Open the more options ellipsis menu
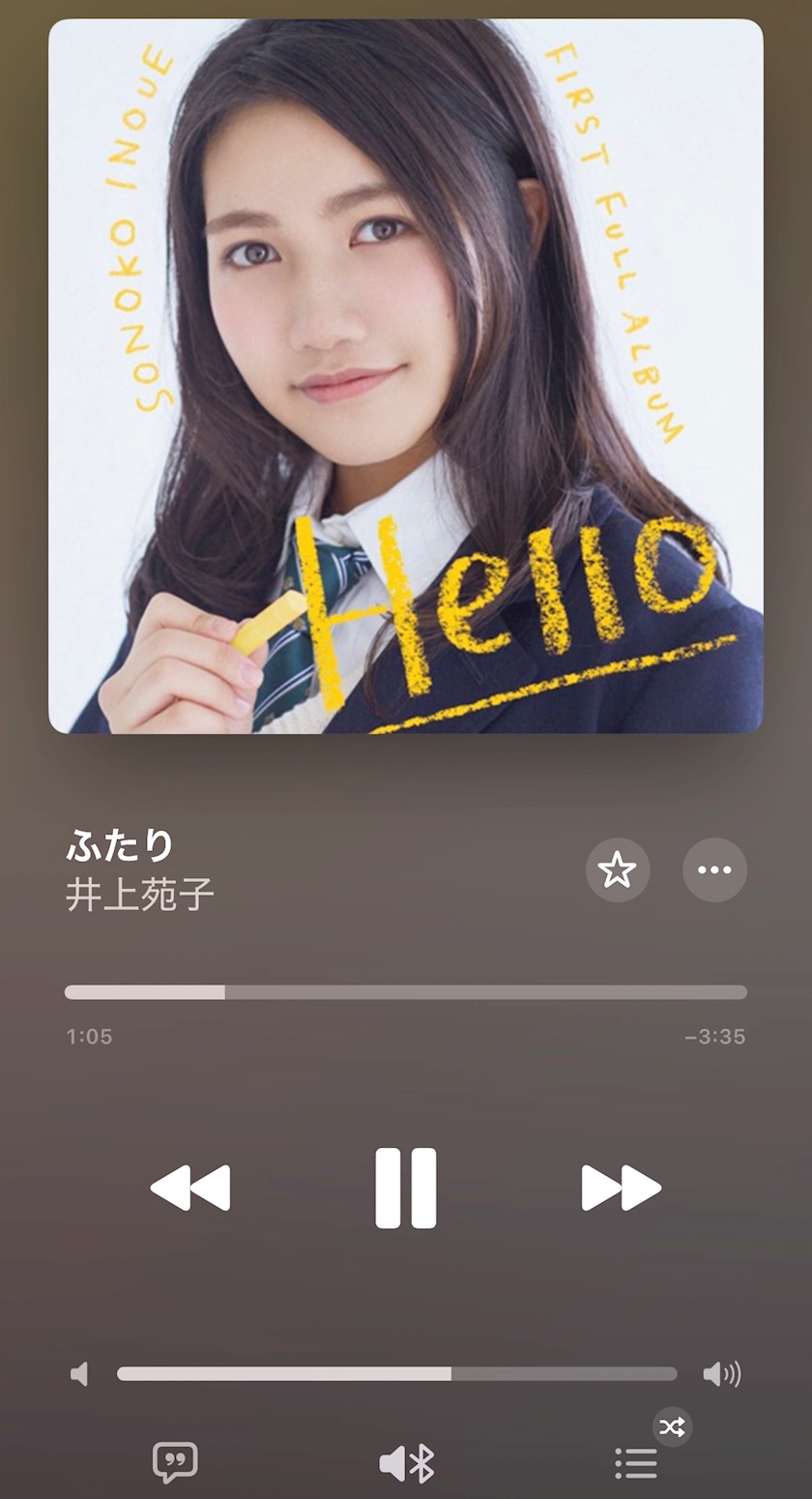This screenshot has height=1499, width=812. [x=715, y=870]
